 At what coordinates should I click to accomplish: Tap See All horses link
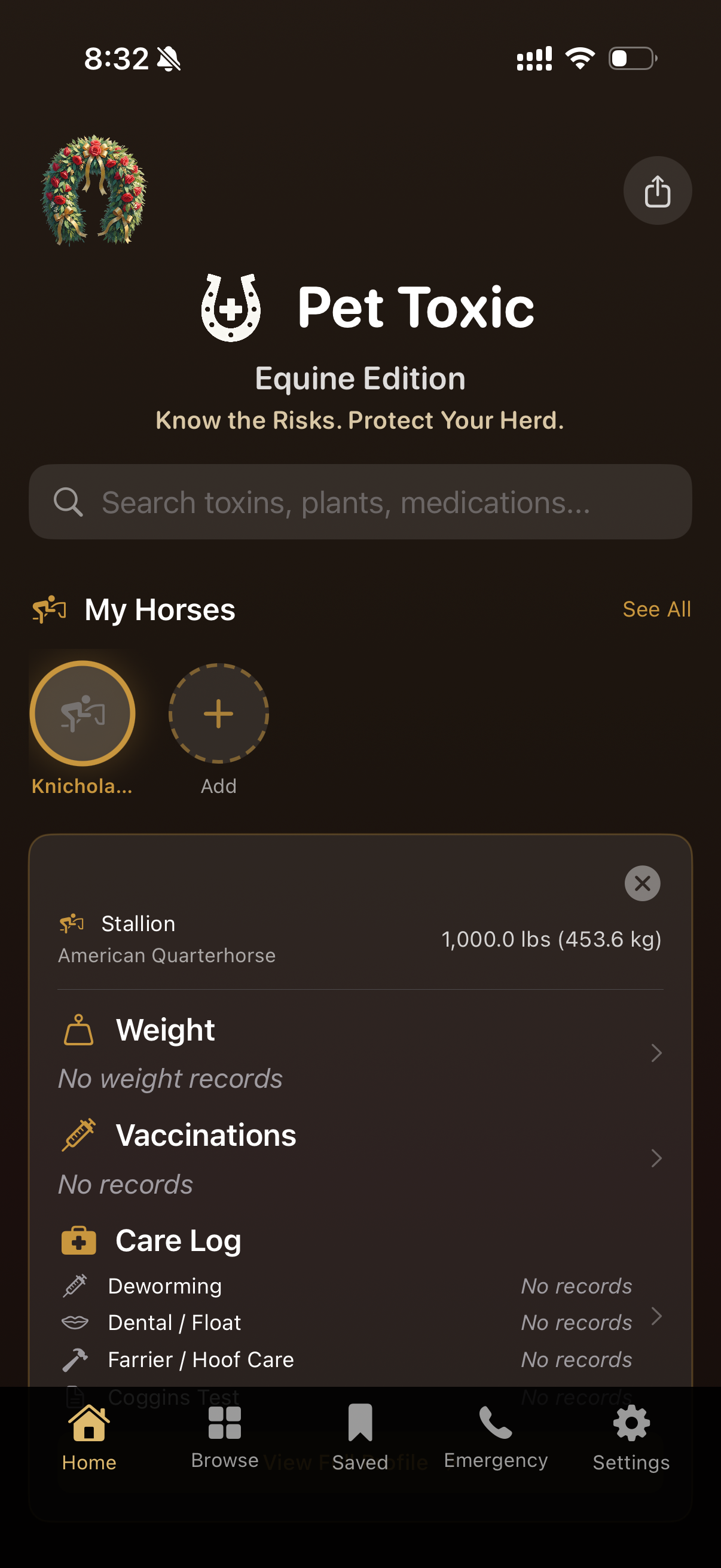coord(656,609)
